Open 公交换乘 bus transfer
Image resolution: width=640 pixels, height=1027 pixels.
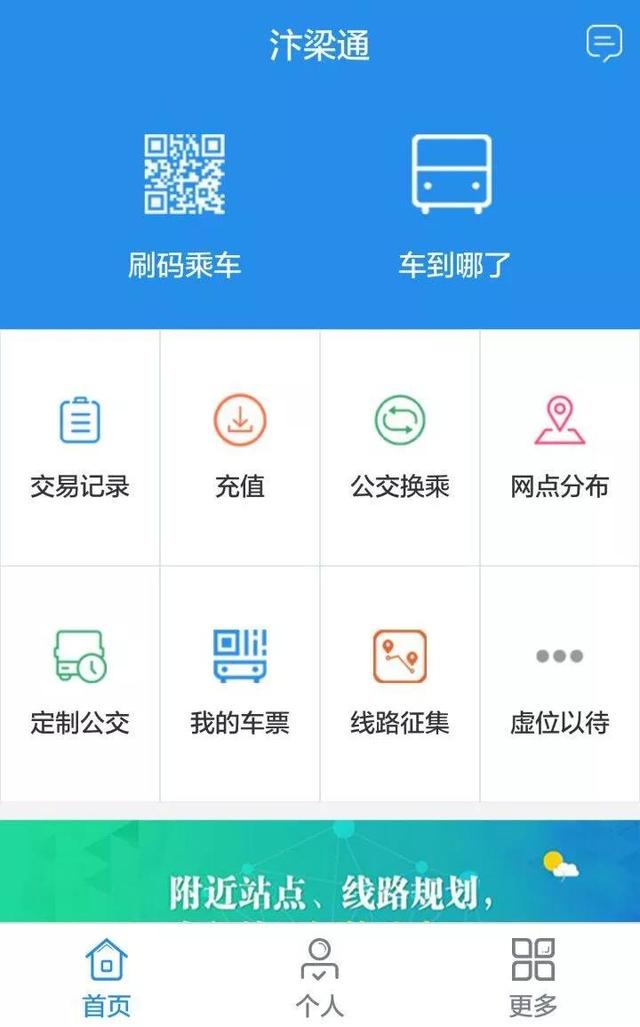400,446
